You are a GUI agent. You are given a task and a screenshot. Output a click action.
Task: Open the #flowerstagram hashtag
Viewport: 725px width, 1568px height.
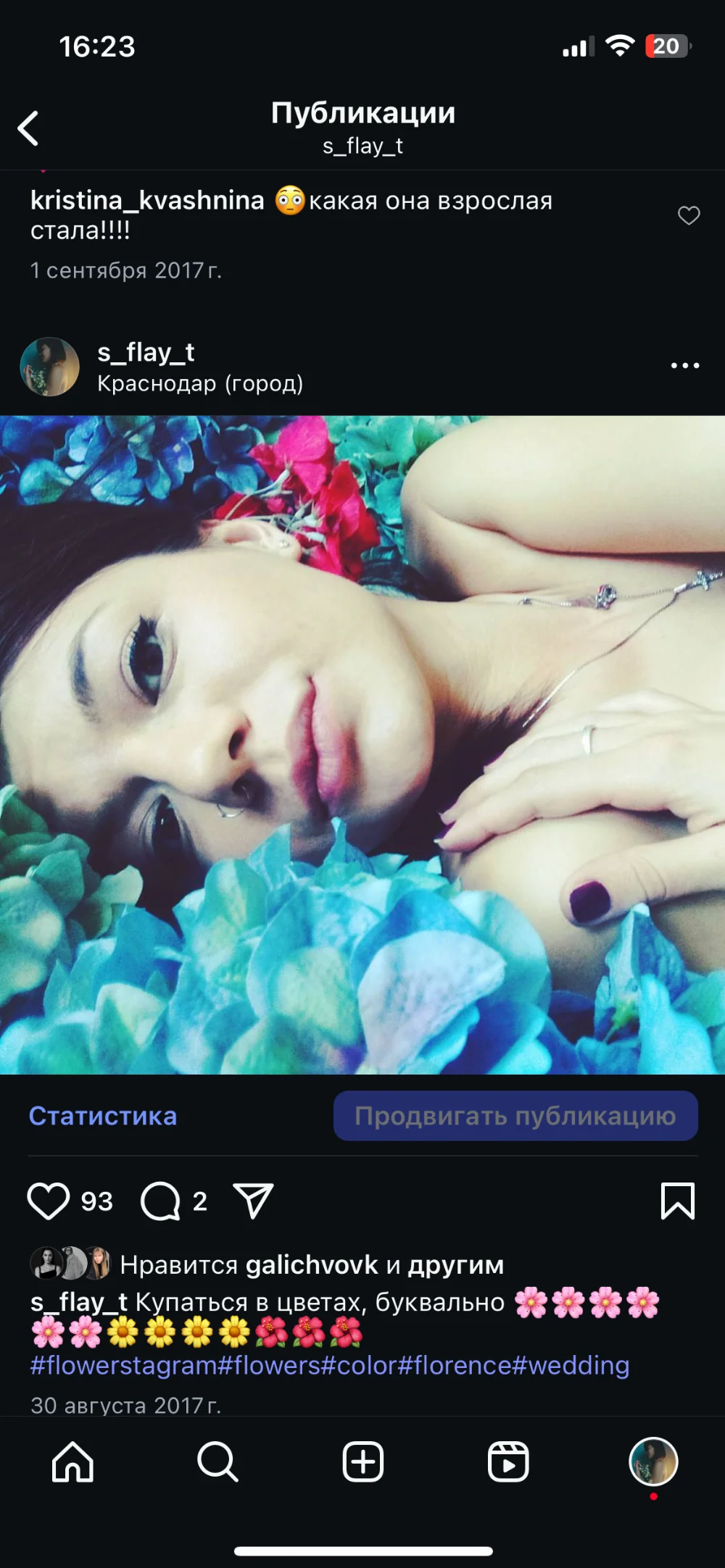123,1365
